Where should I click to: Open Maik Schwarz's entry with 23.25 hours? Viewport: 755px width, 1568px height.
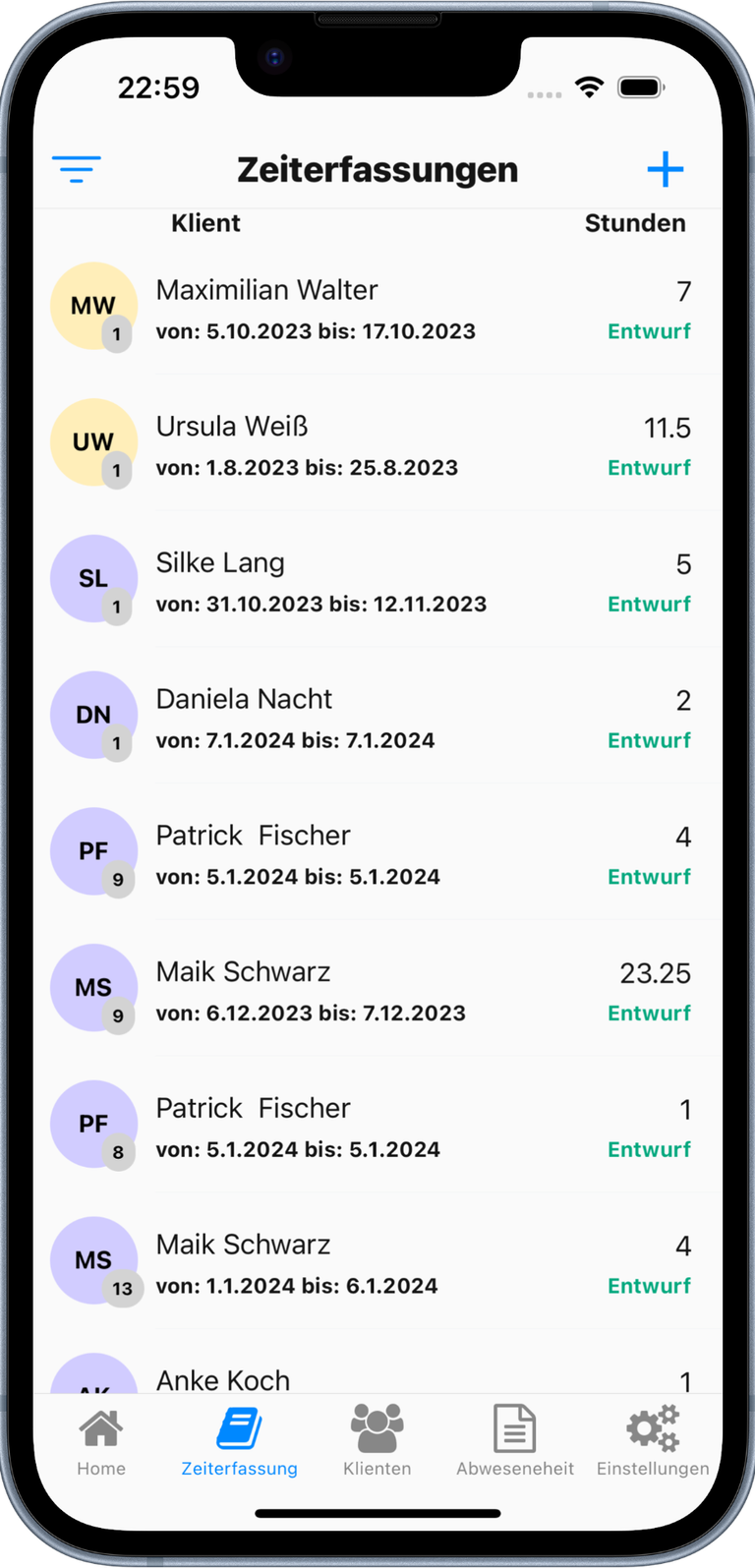click(x=377, y=989)
